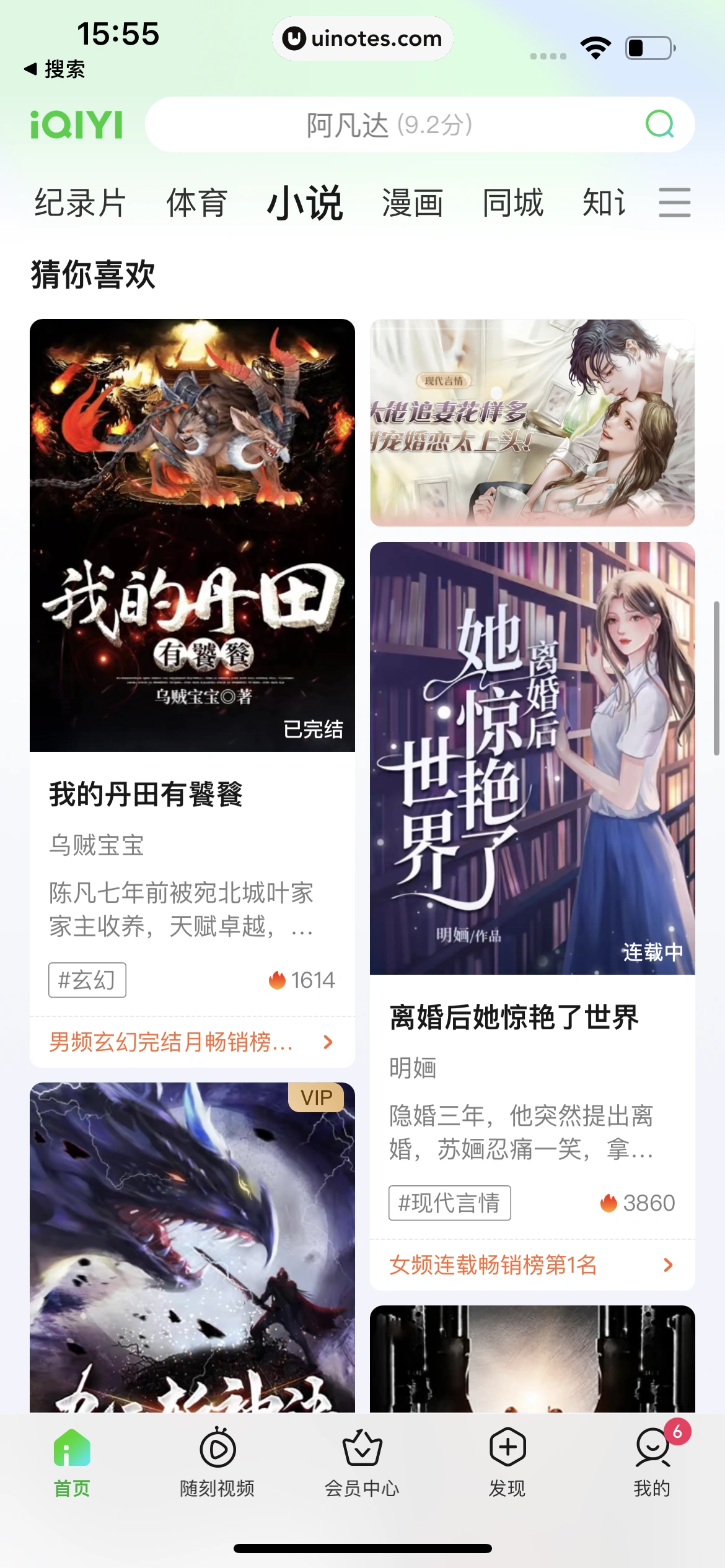Open the 我的丹田有饕餮 book cover
725x1568 pixels.
point(191,536)
